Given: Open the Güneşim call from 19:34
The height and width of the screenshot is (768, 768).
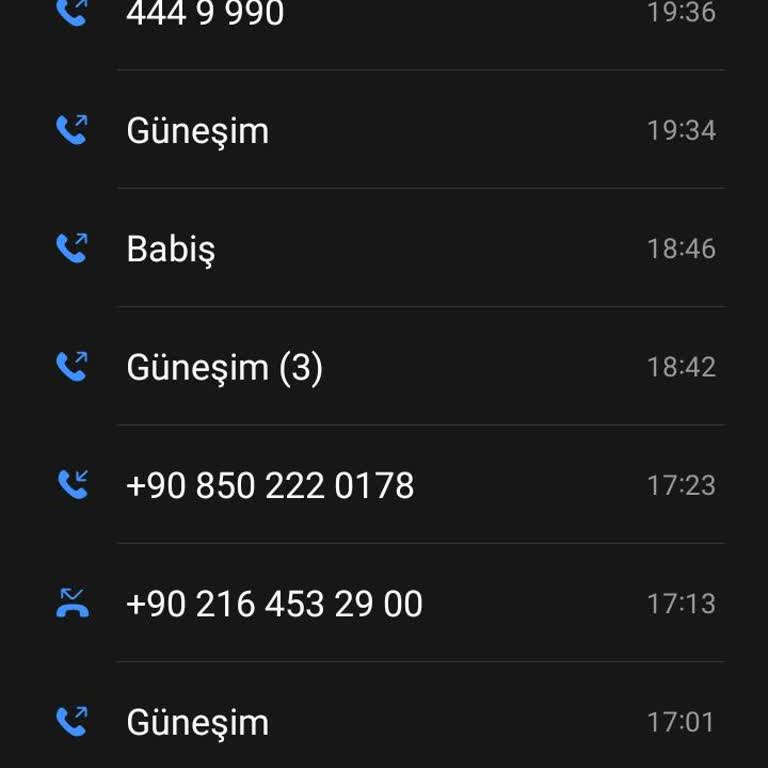Looking at the screenshot, I should click(x=198, y=131).
